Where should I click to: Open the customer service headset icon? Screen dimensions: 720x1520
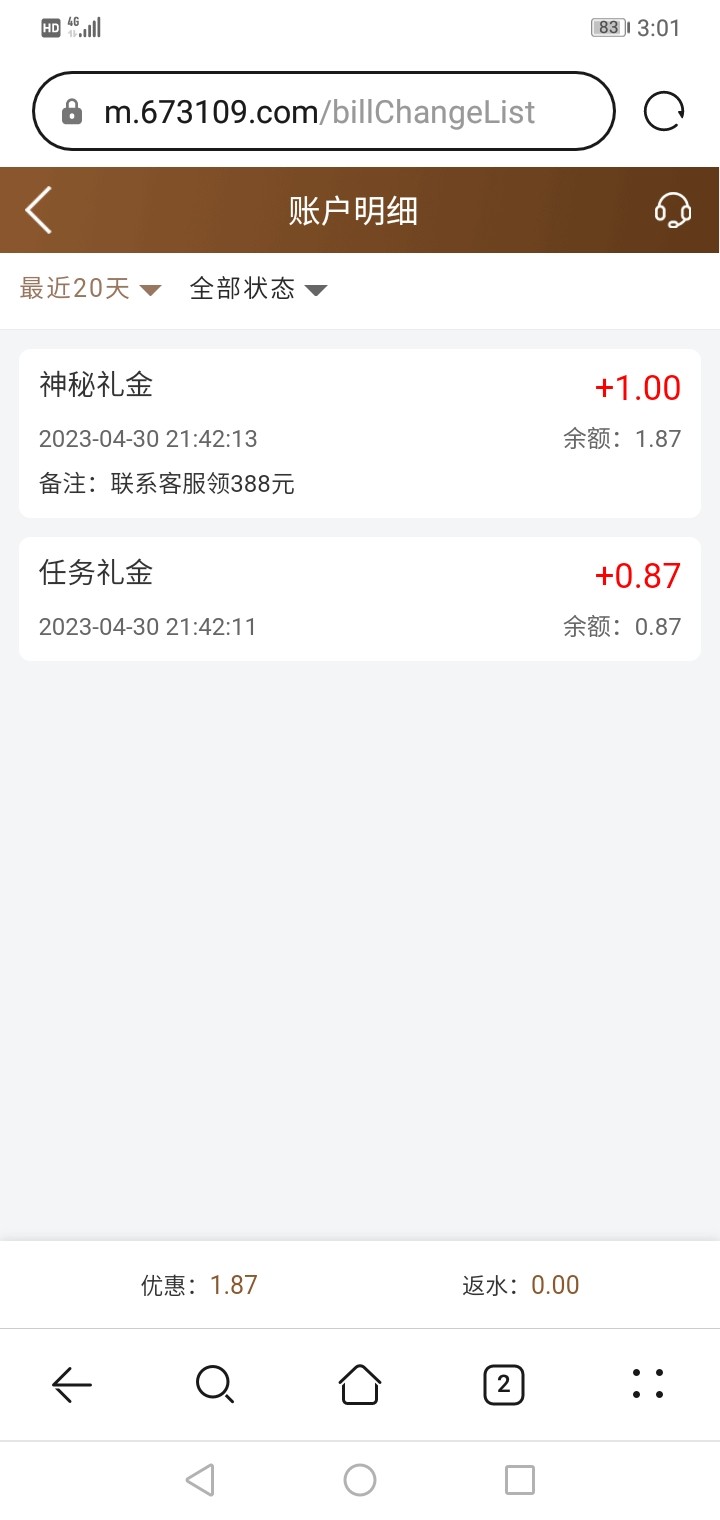(x=673, y=211)
